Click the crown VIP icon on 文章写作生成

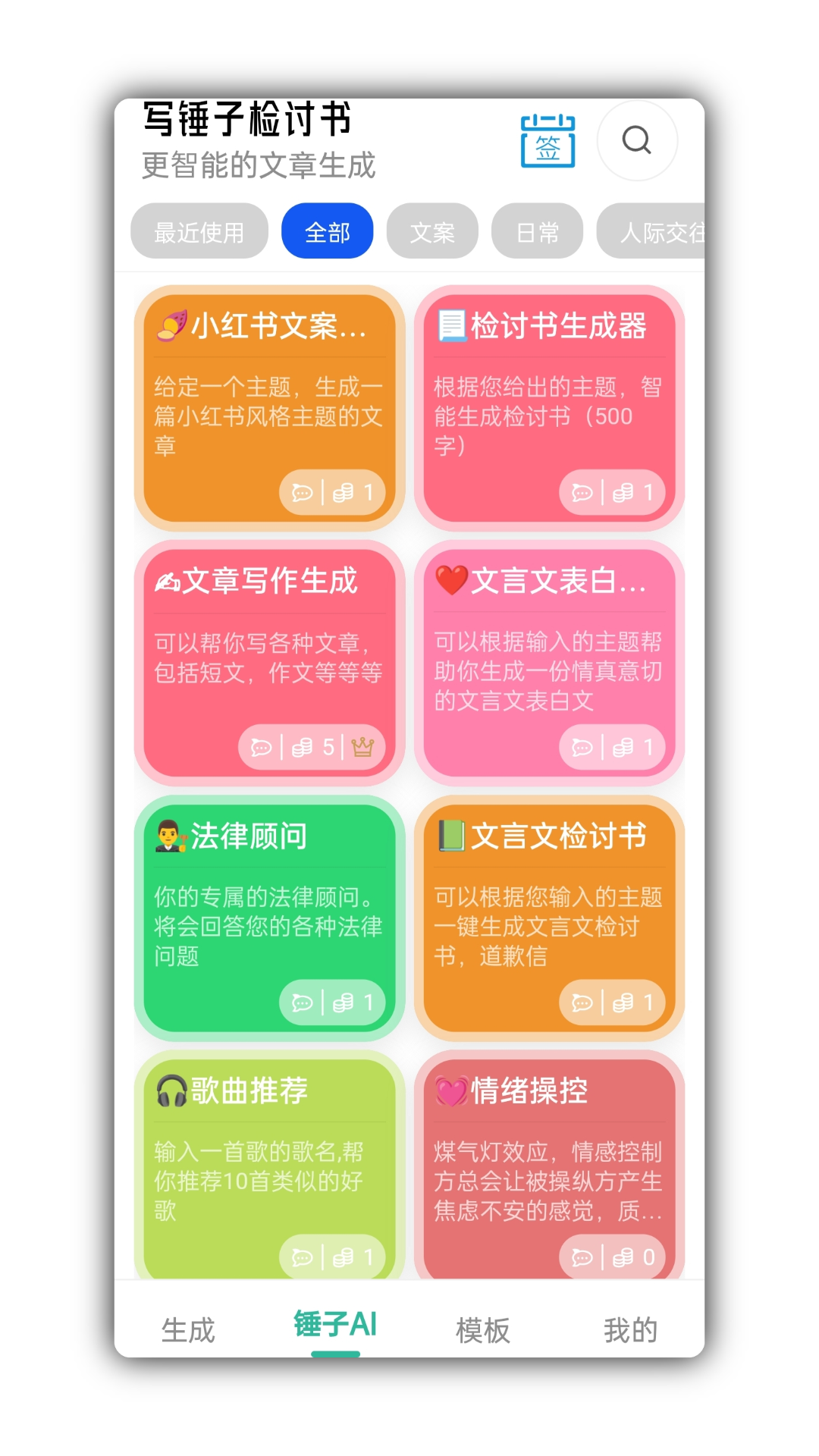click(364, 747)
